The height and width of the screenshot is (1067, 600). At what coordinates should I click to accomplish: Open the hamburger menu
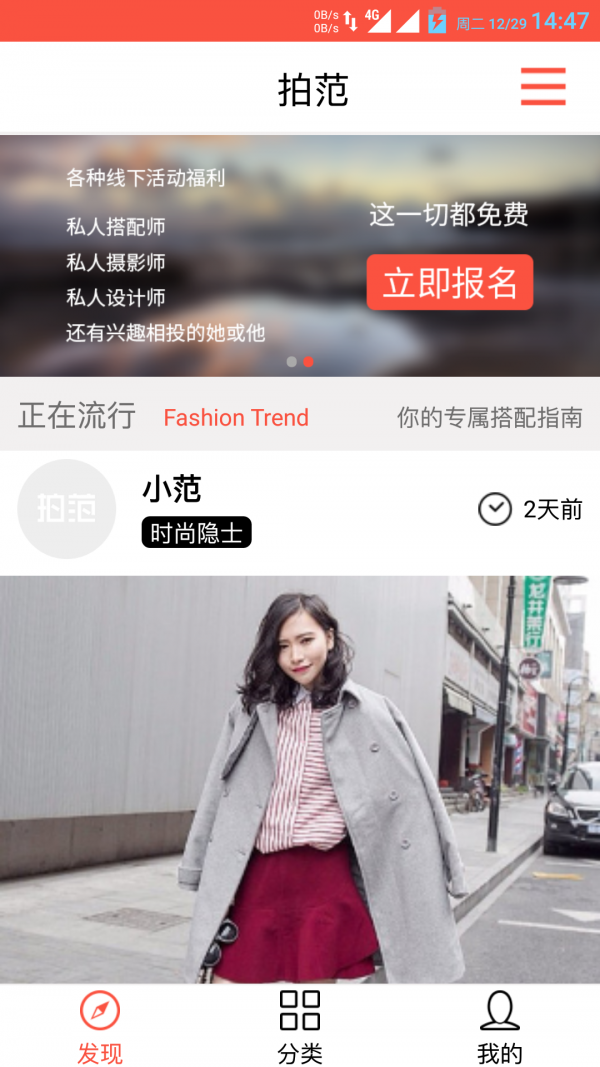(543, 87)
